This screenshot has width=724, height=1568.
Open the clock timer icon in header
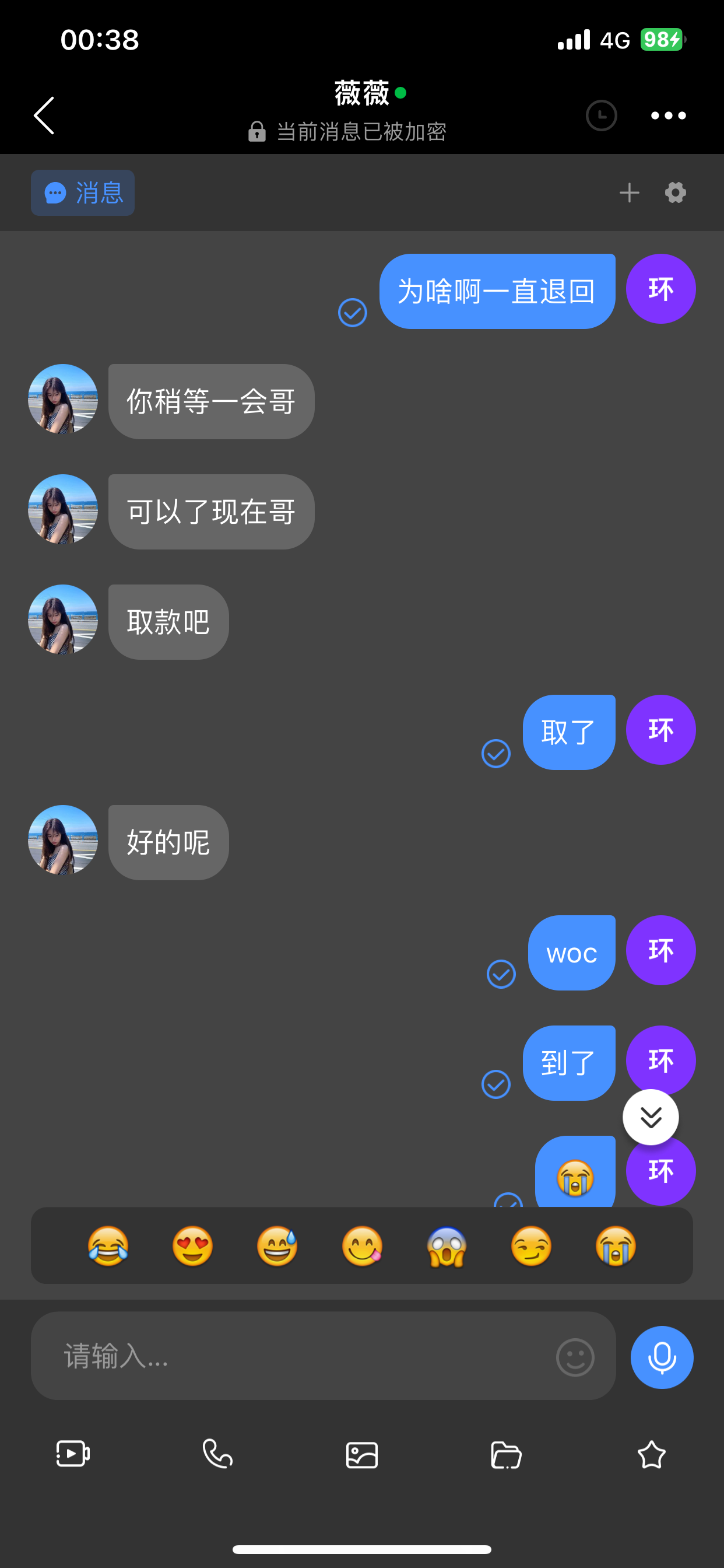pyautogui.click(x=601, y=115)
